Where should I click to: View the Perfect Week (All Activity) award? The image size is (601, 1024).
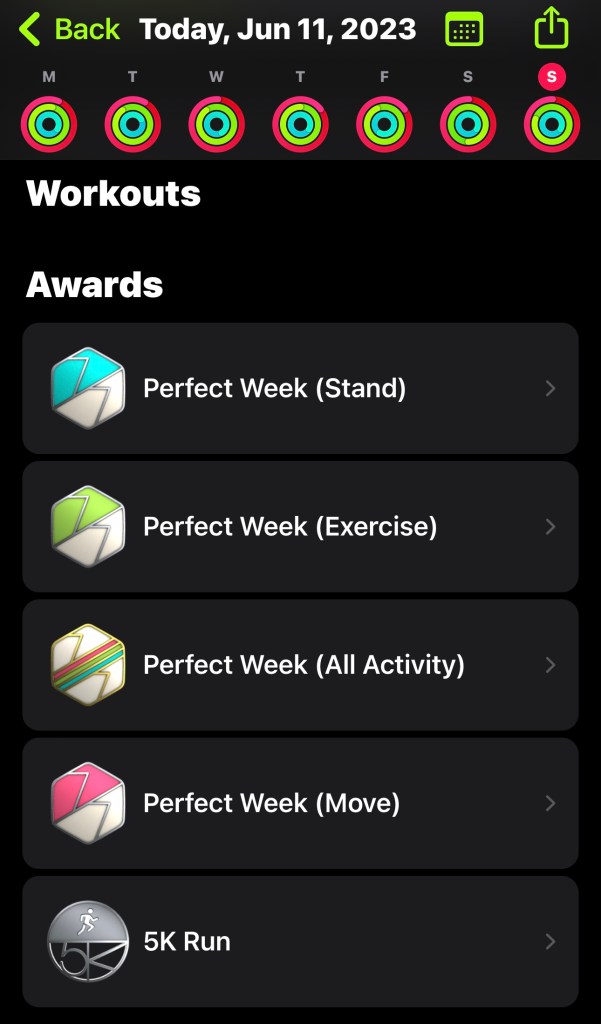click(x=300, y=665)
